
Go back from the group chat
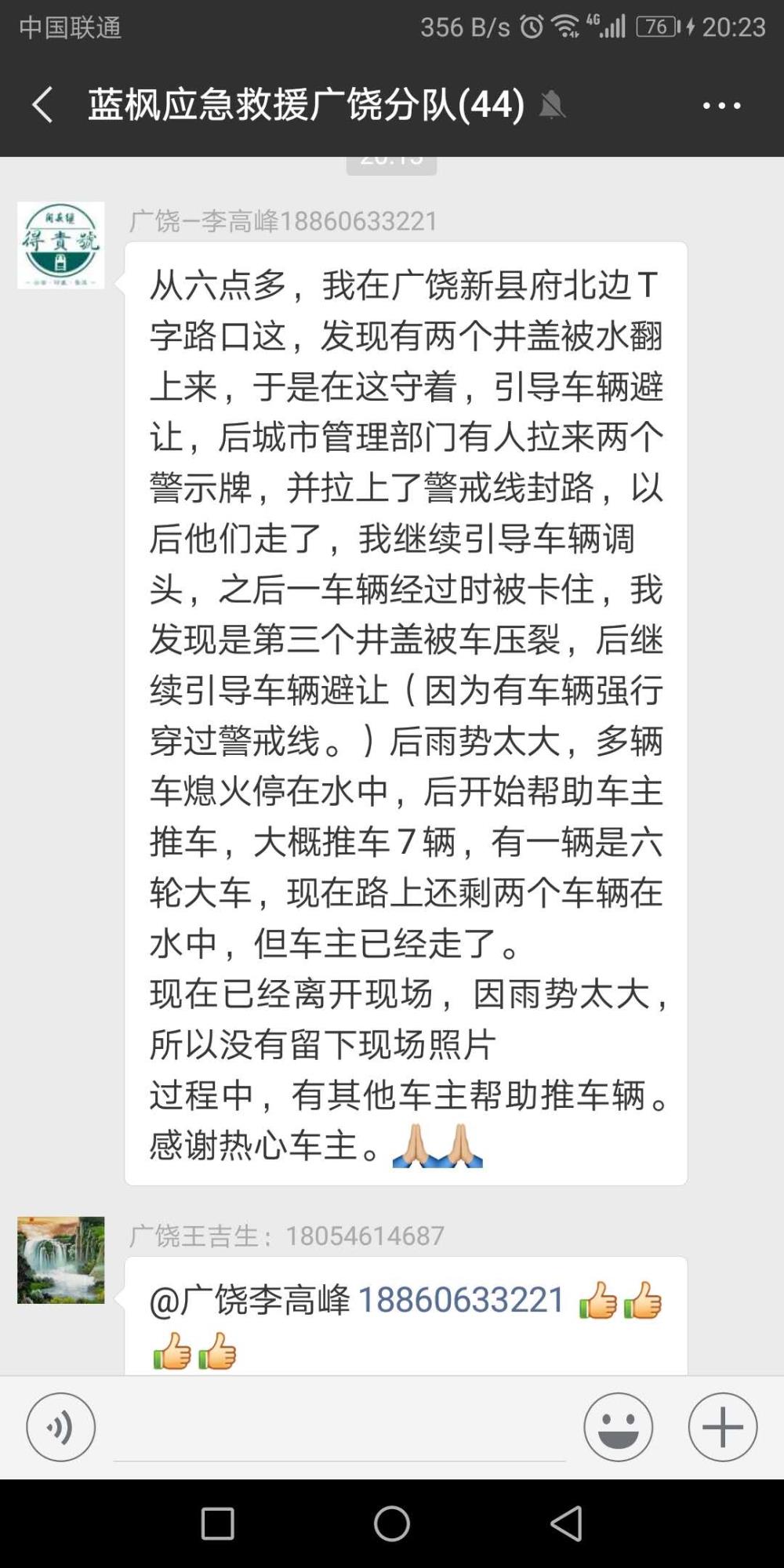(x=42, y=104)
